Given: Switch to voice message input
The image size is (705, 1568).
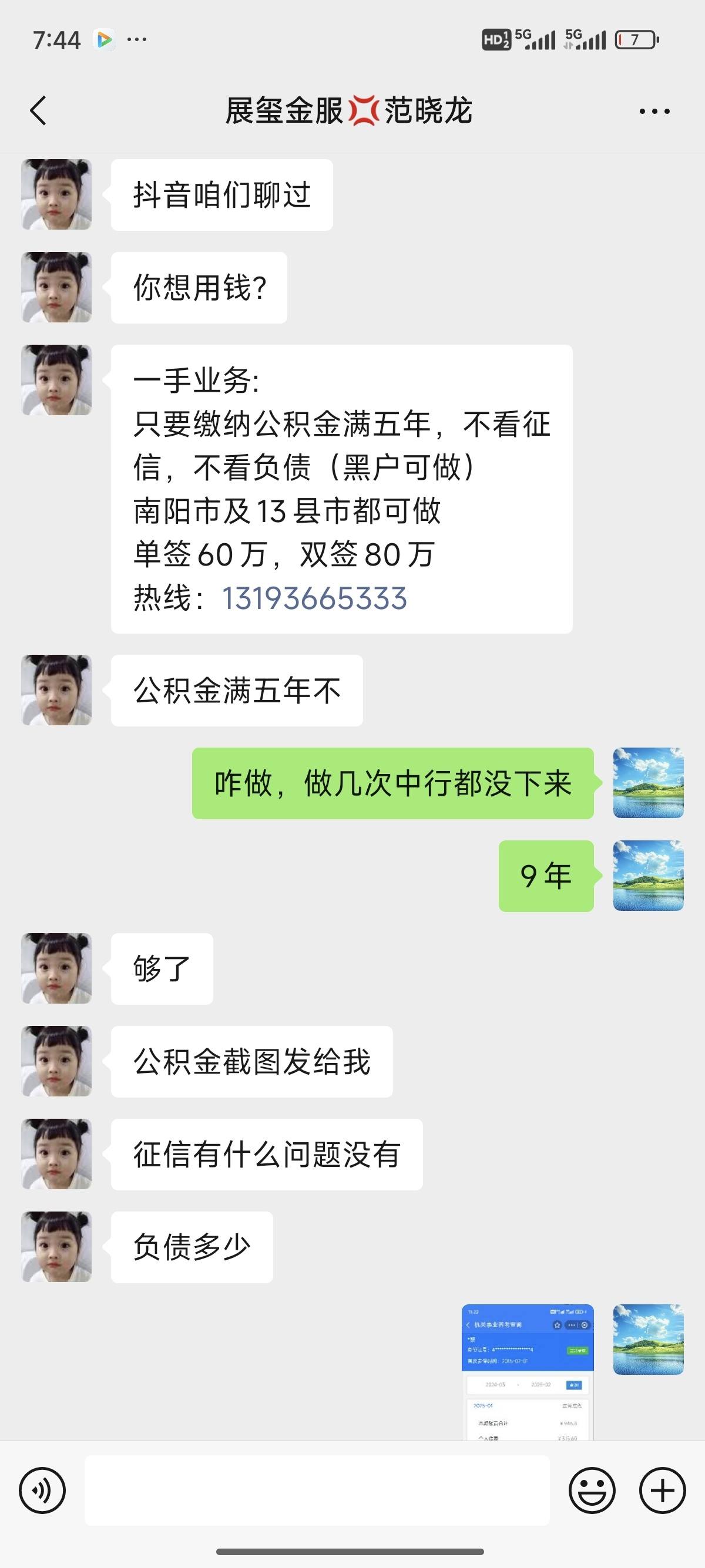Looking at the screenshot, I should (42, 1490).
